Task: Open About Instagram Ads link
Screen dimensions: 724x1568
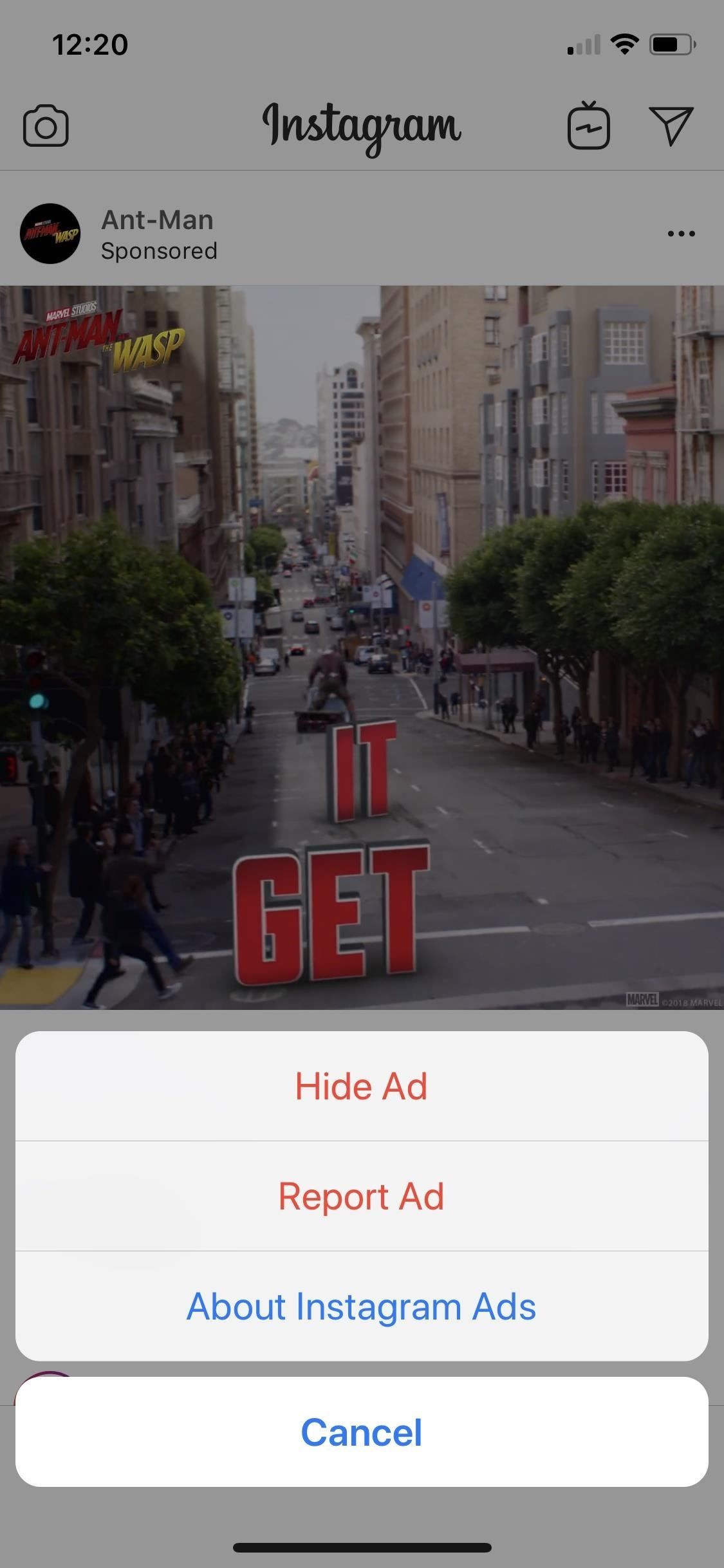Action: point(362,1306)
